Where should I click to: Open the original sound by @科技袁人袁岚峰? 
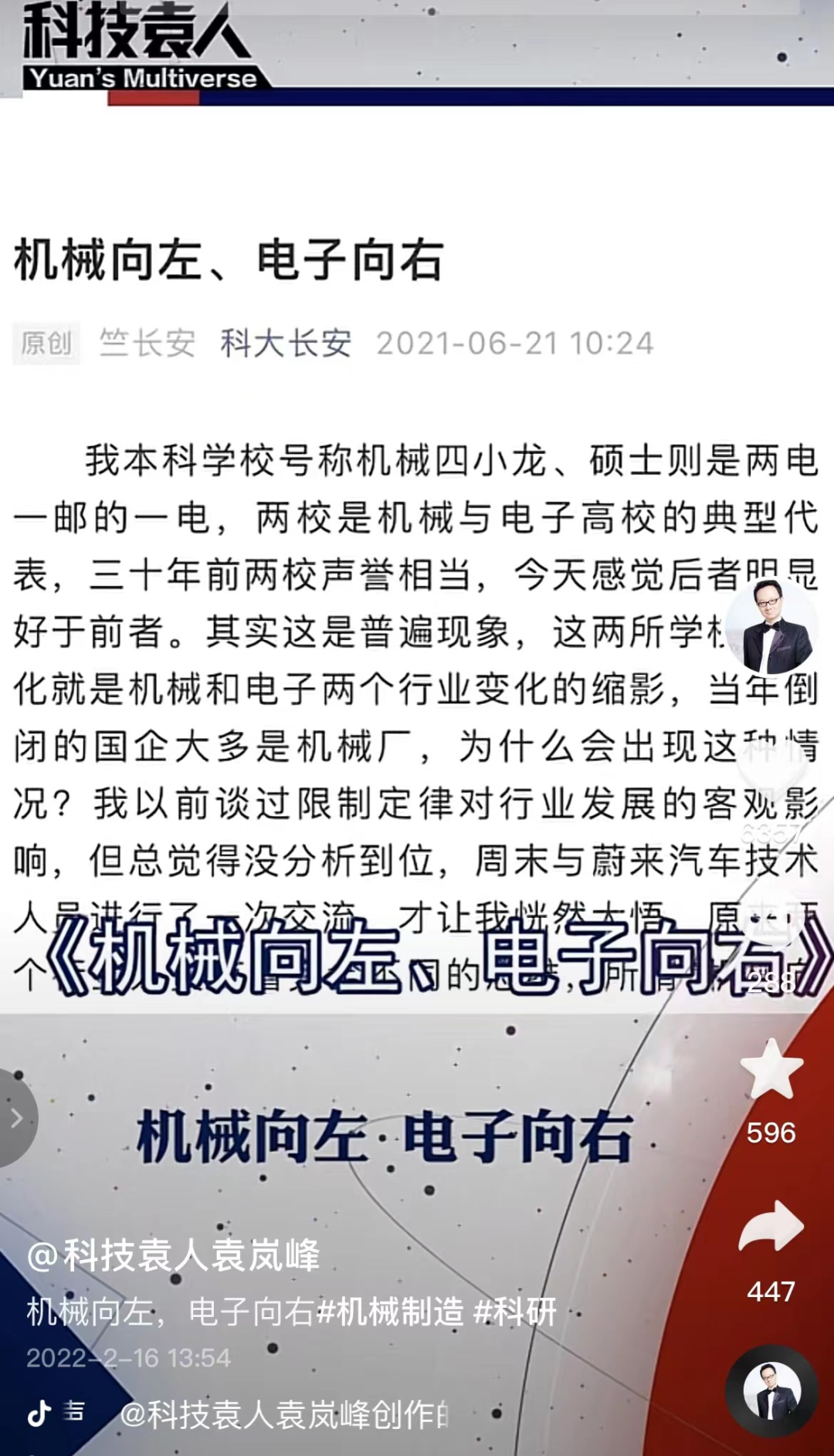click(283, 1414)
